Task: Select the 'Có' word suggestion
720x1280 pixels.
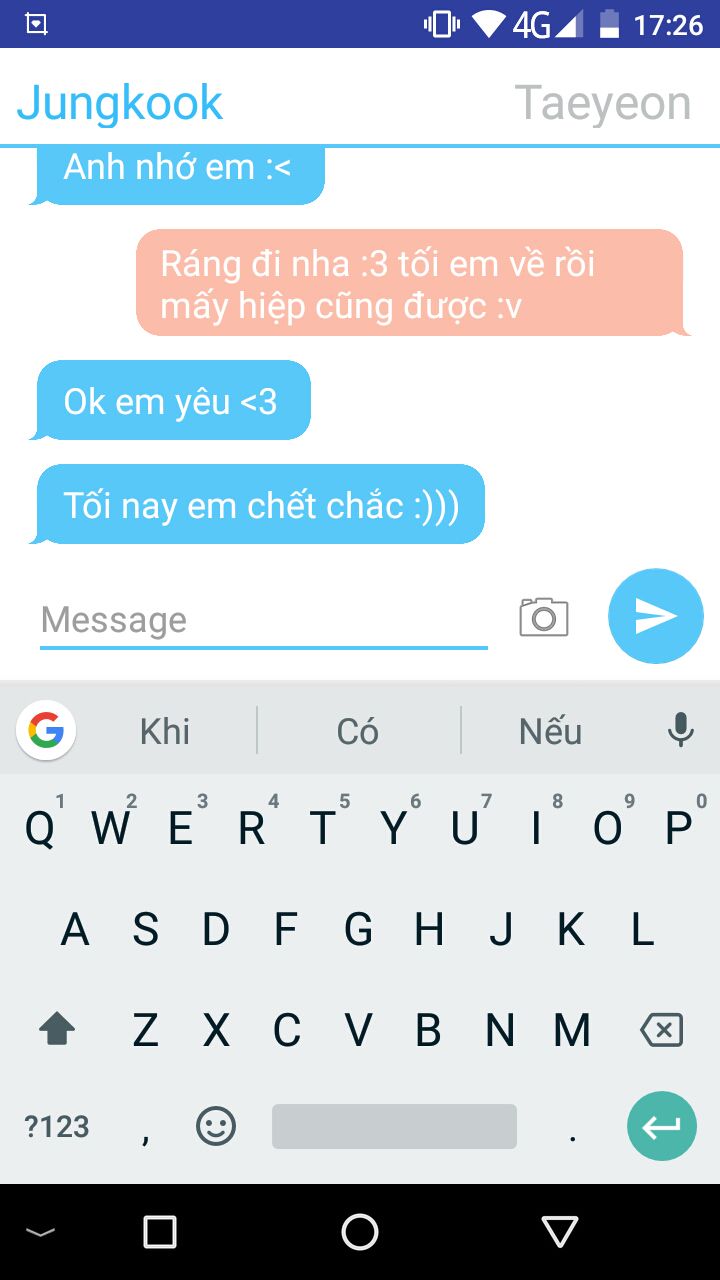Action: (358, 731)
